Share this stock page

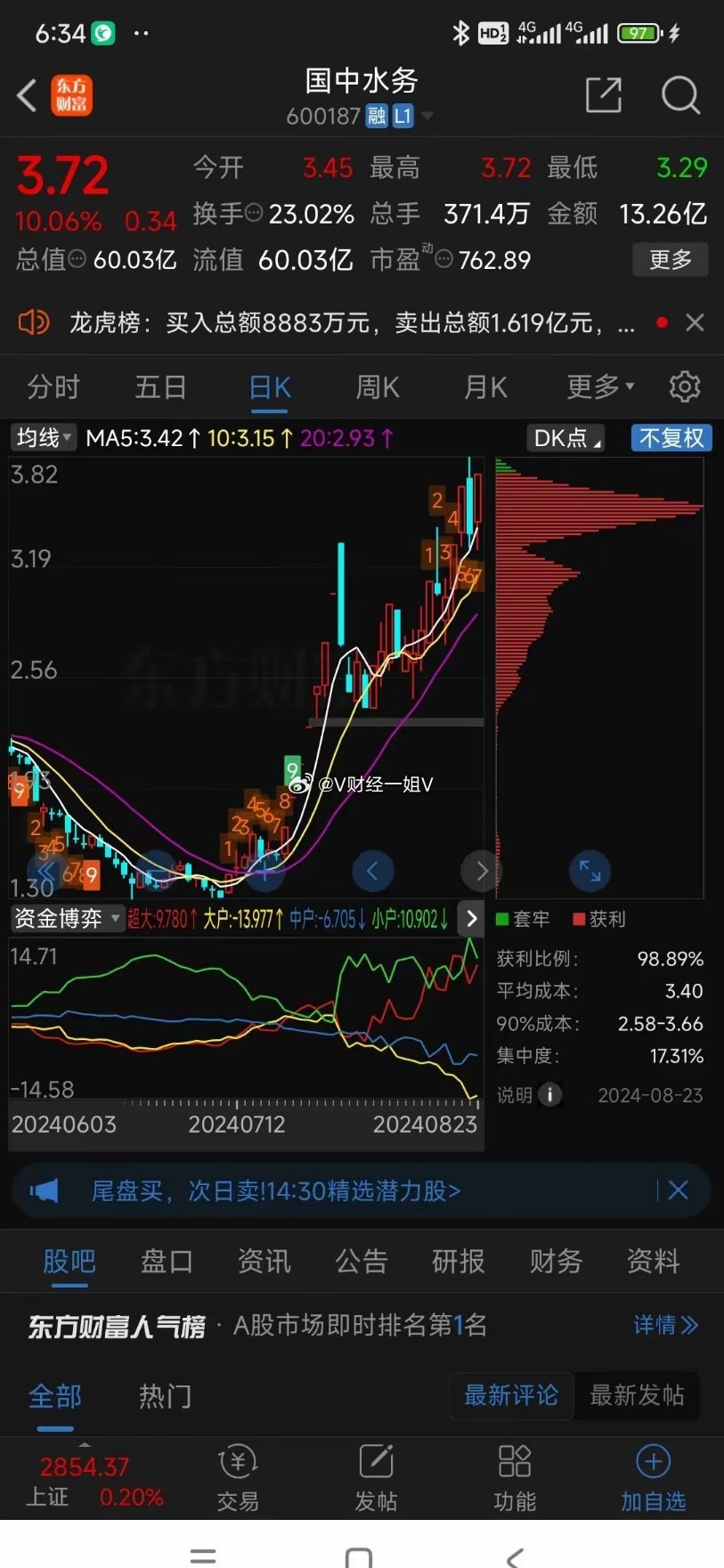point(603,94)
